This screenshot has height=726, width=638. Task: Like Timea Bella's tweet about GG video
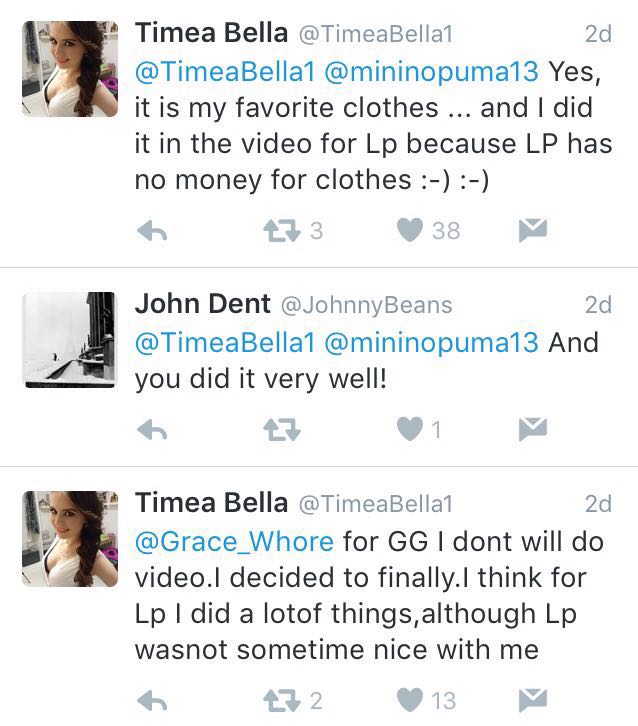coord(410,699)
